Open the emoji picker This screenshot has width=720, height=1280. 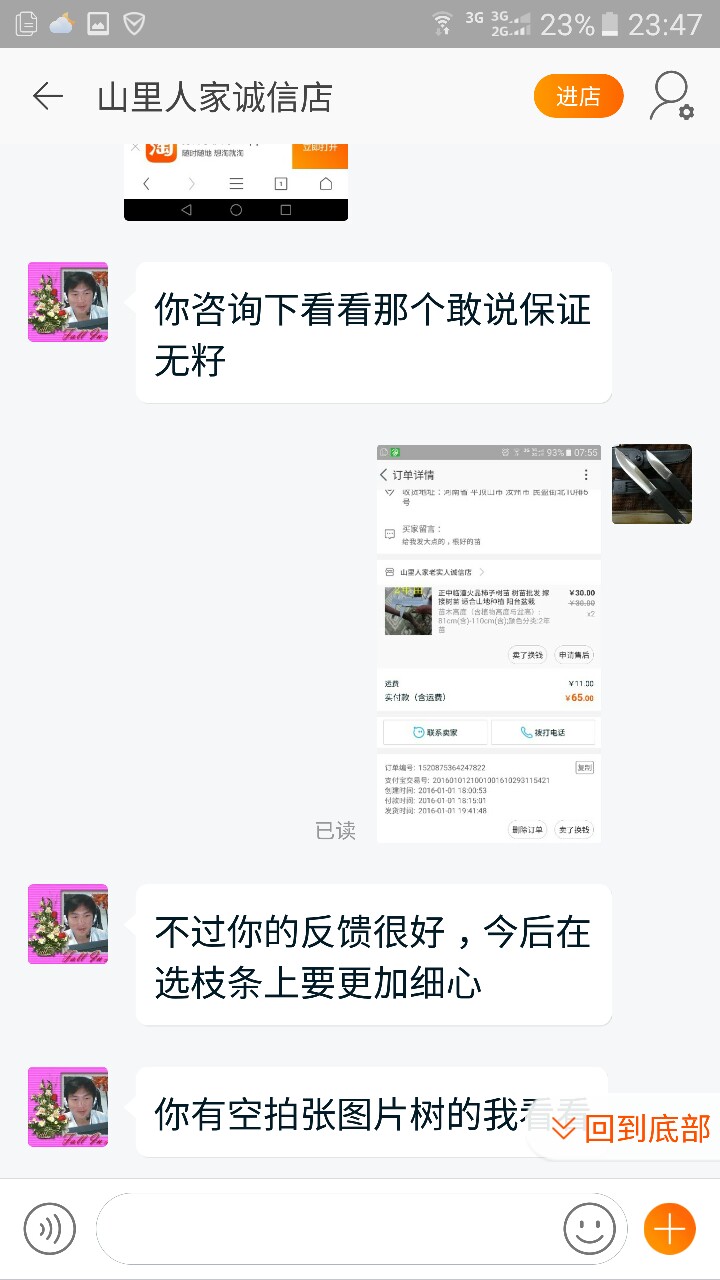[589, 1228]
